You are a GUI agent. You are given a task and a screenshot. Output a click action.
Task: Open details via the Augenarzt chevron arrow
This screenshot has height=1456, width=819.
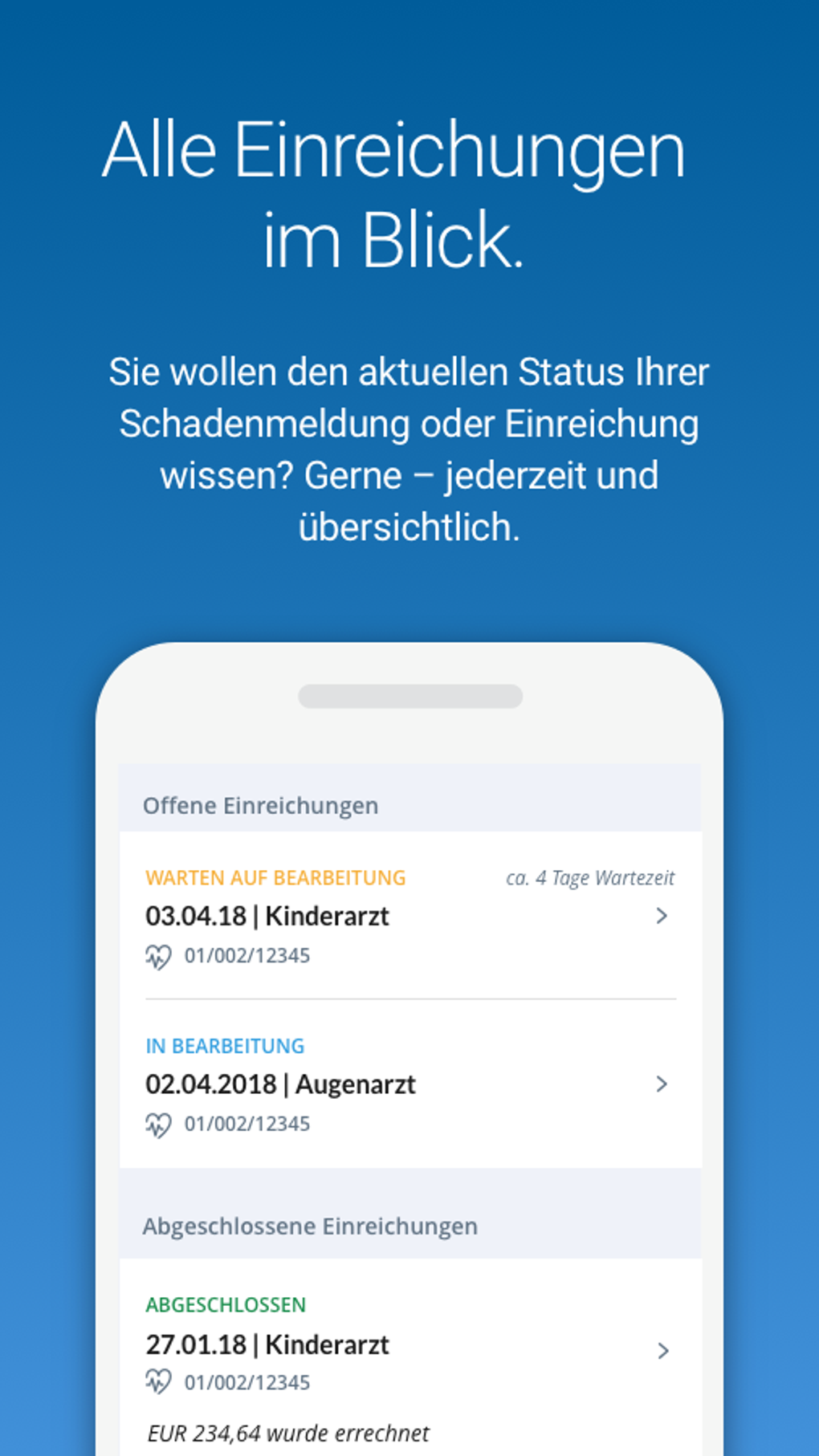pos(662,1084)
